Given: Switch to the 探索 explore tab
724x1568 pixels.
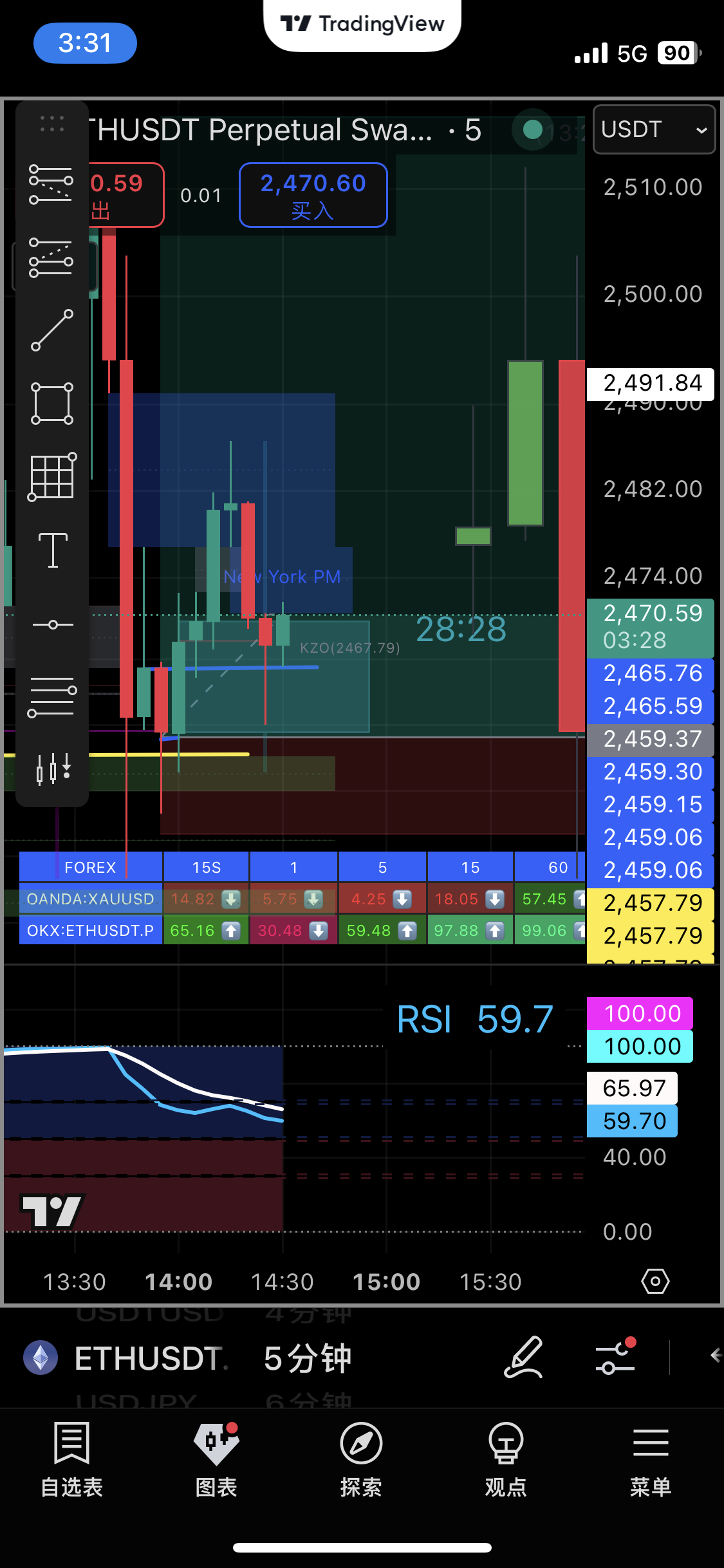Looking at the screenshot, I should (x=361, y=1459).
